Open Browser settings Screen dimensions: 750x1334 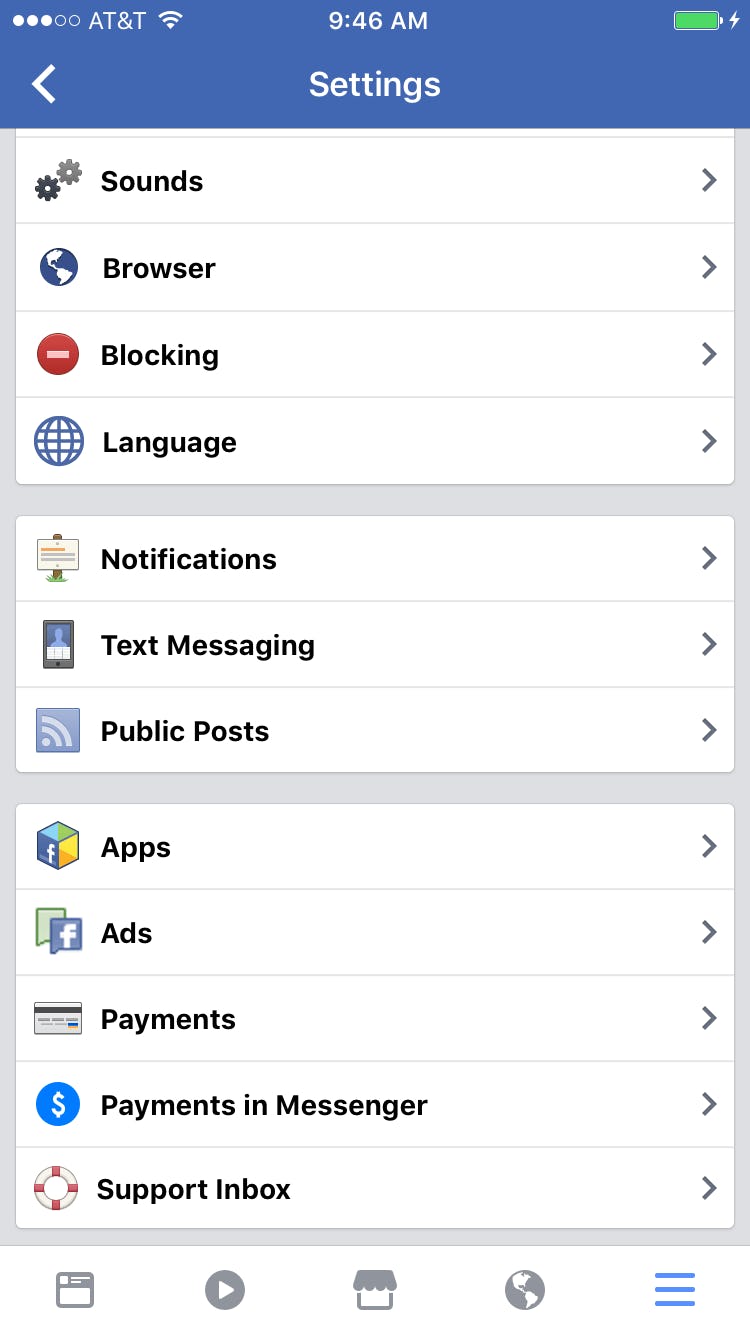pos(375,268)
